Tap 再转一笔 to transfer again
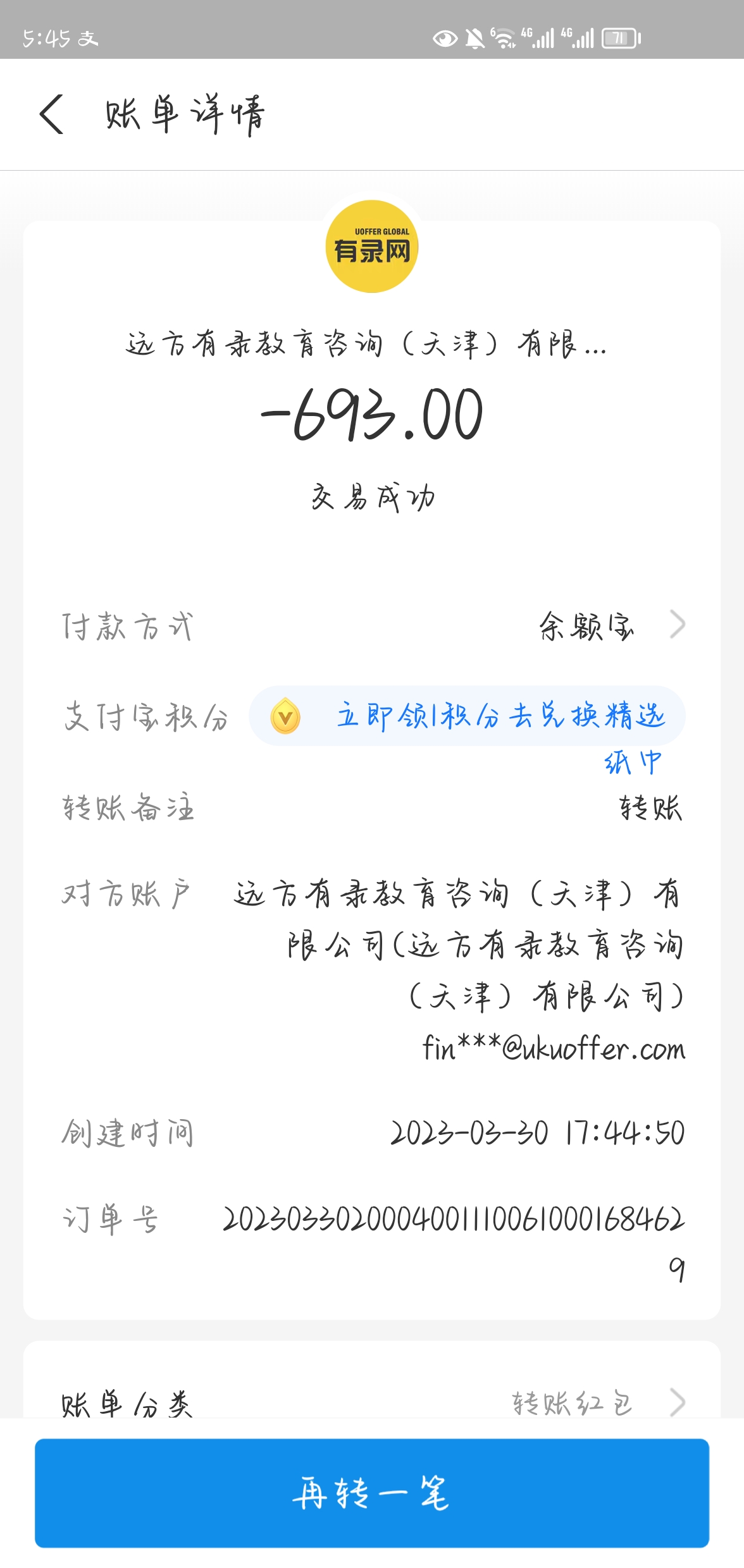The height and width of the screenshot is (1568, 744). [x=372, y=1493]
